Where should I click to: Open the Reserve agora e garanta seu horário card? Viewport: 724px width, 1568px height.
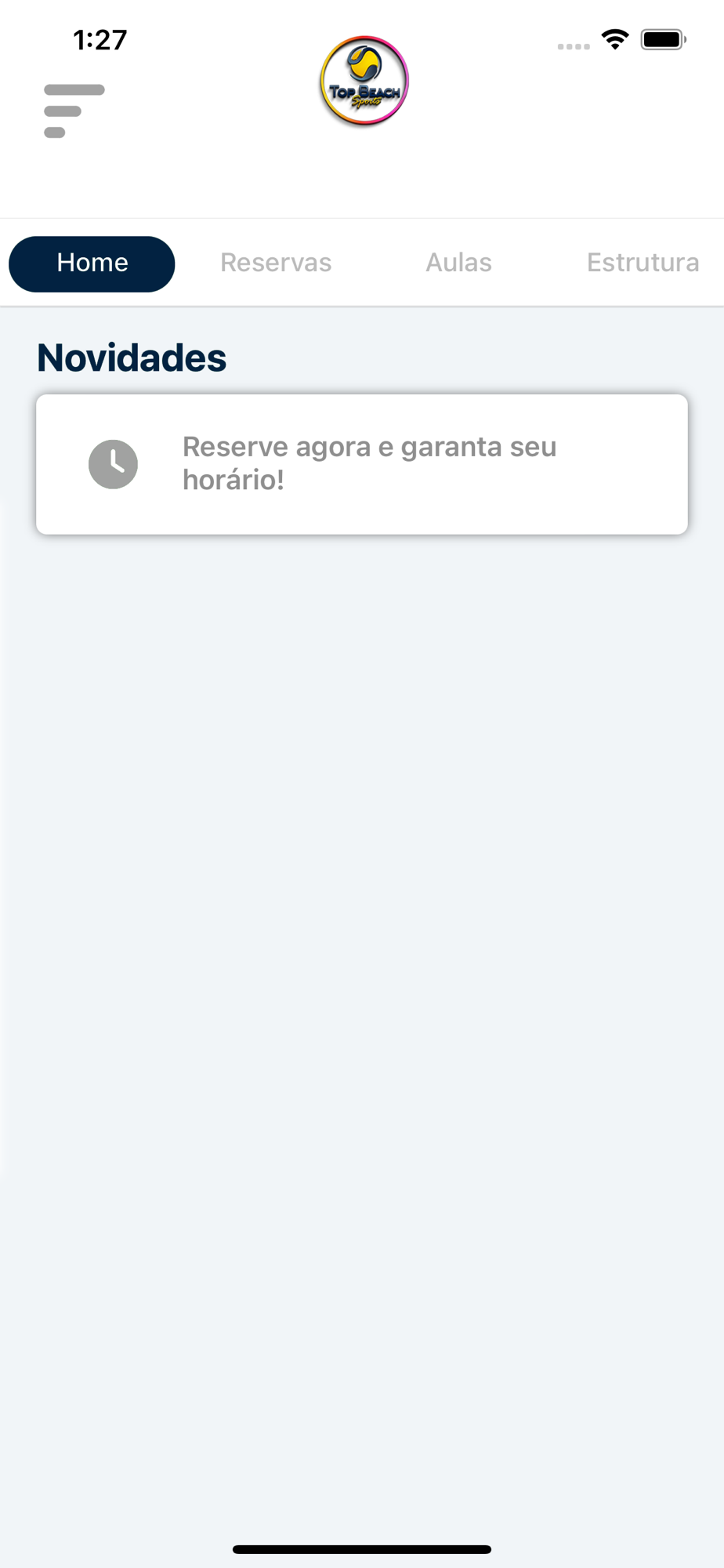coord(362,464)
